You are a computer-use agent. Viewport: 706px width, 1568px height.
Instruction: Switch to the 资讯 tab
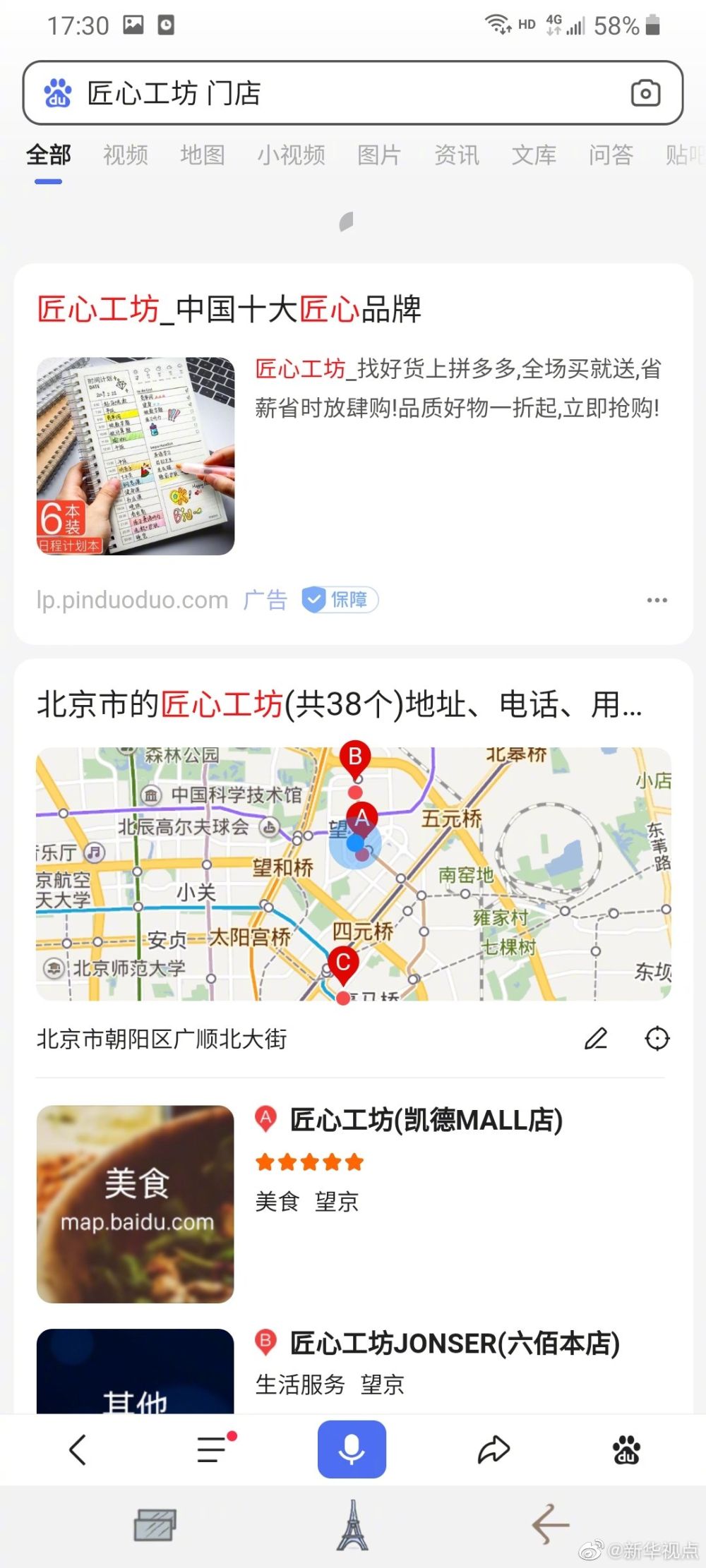pyautogui.click(x=457, y=155)
